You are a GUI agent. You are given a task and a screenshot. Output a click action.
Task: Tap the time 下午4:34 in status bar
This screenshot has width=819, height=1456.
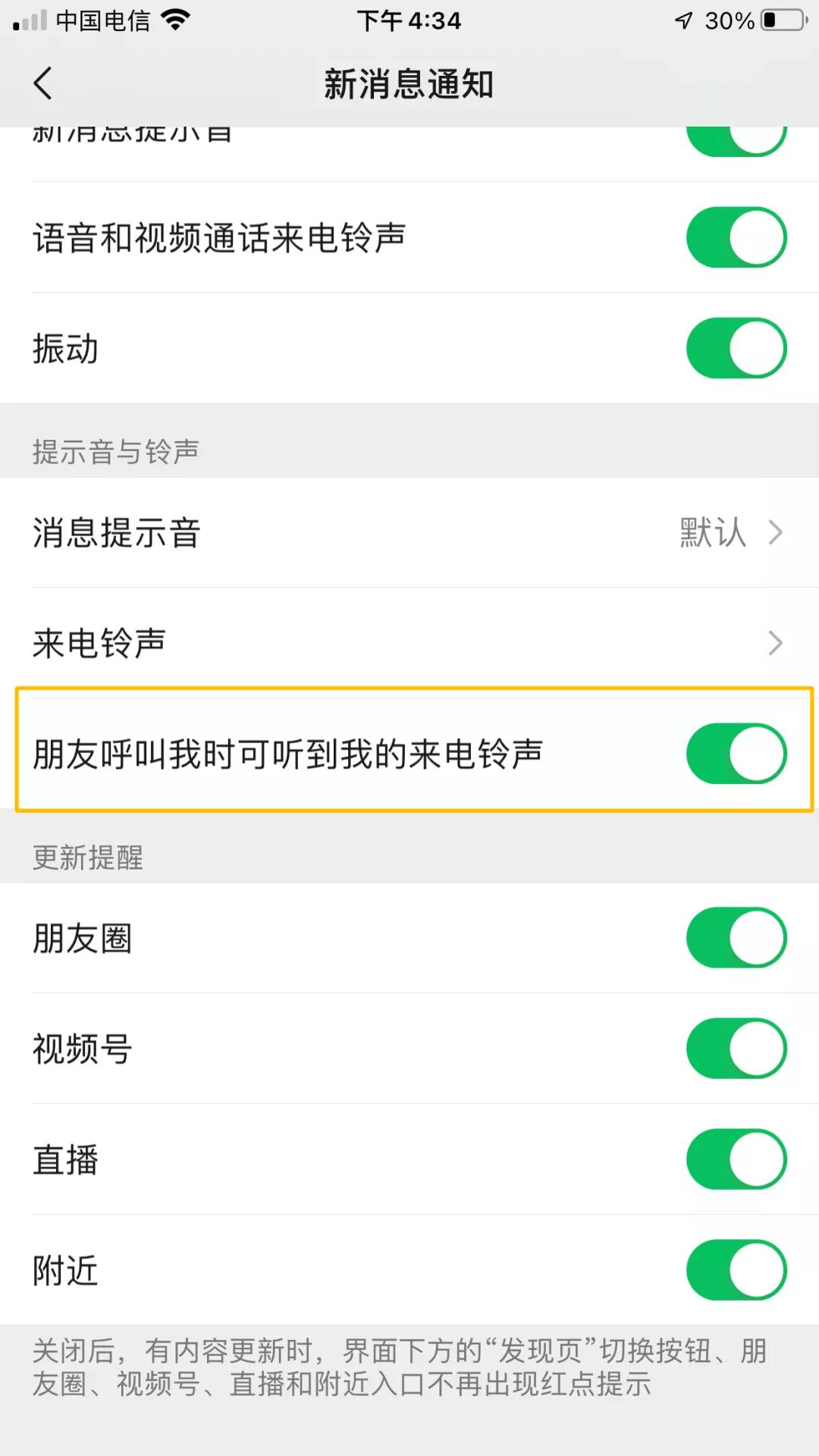click(409, 20)
